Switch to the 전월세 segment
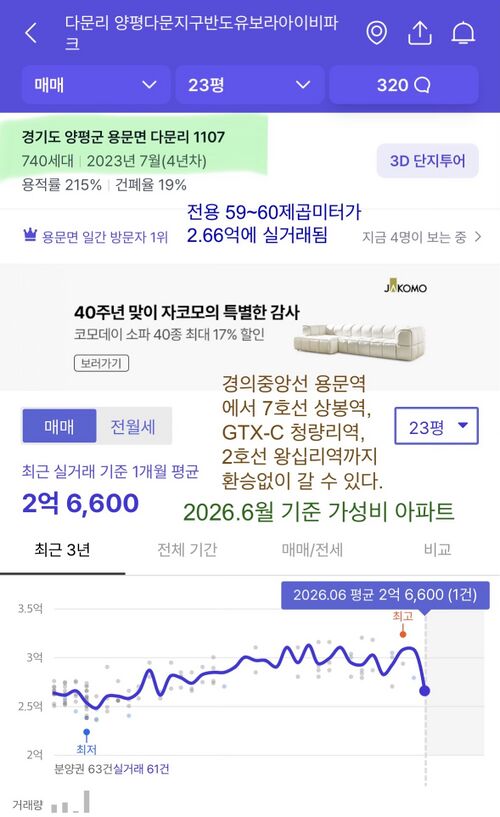 tap(133, 427)
